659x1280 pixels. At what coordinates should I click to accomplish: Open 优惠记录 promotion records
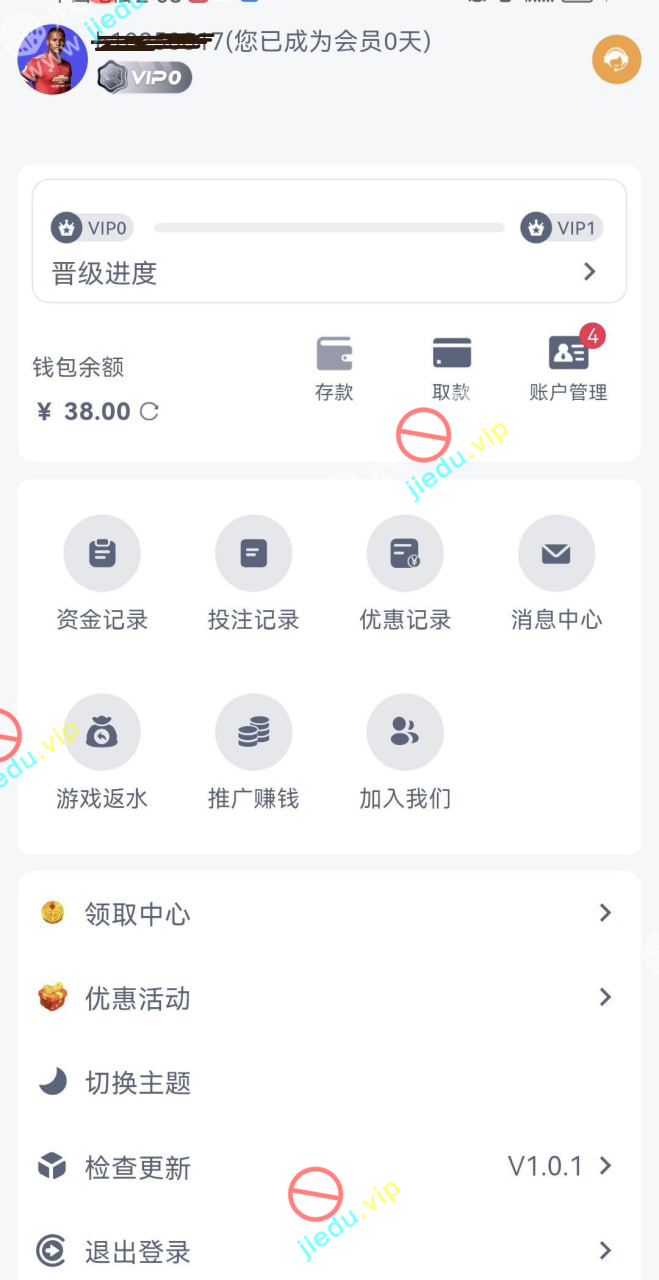tap(405, 574)
